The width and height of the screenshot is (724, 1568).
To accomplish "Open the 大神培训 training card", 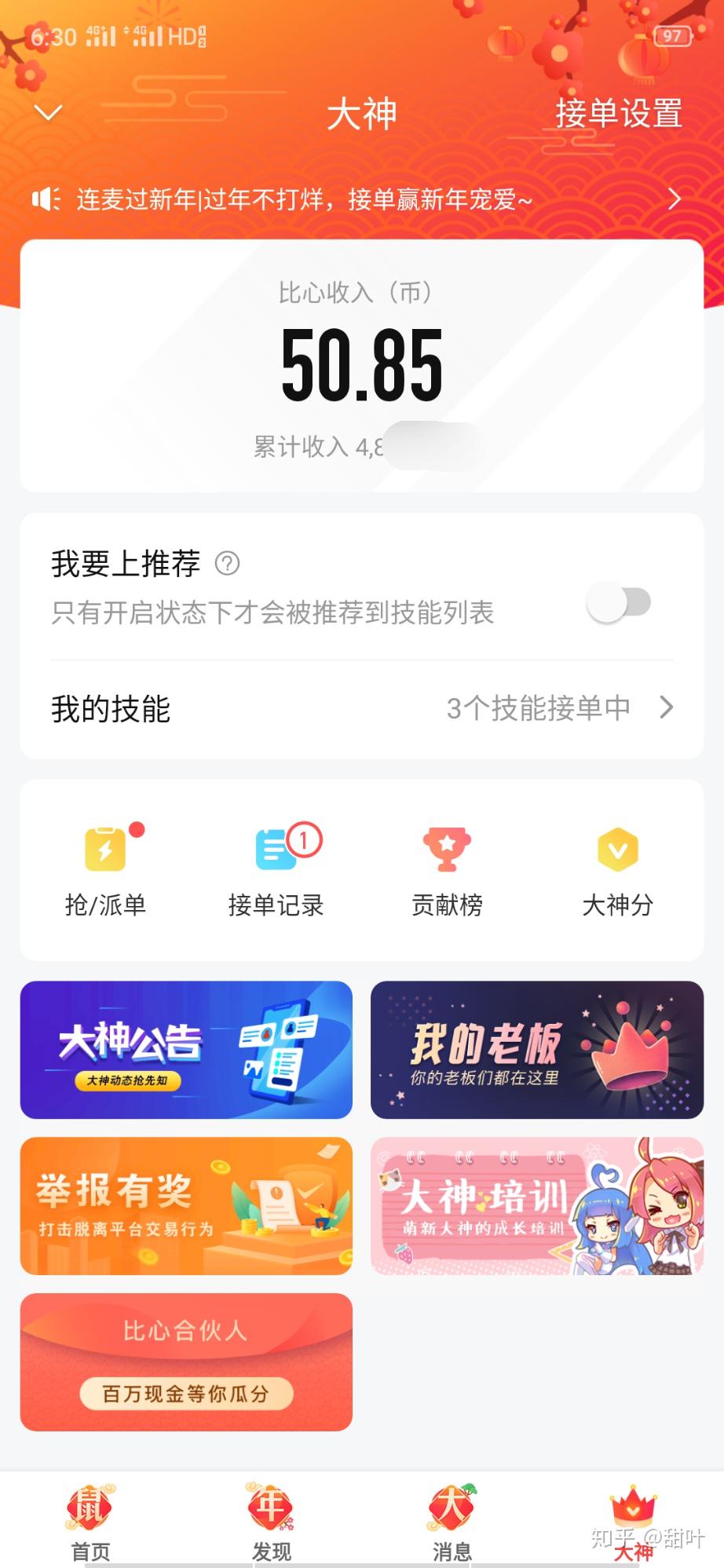I will pyautogui.click(x=537, y=1205).
